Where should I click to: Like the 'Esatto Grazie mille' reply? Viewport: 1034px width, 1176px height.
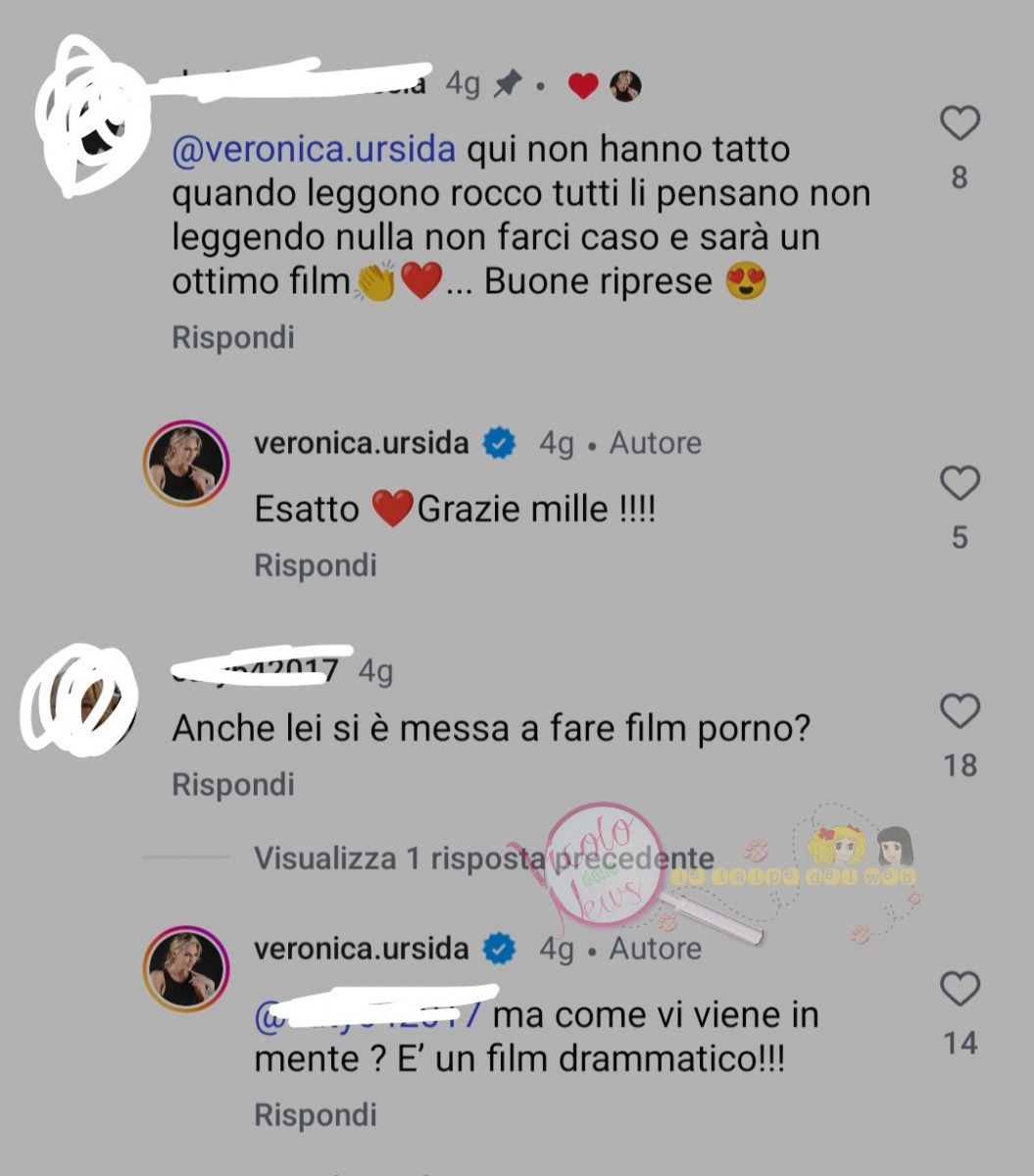pos(960,483)
